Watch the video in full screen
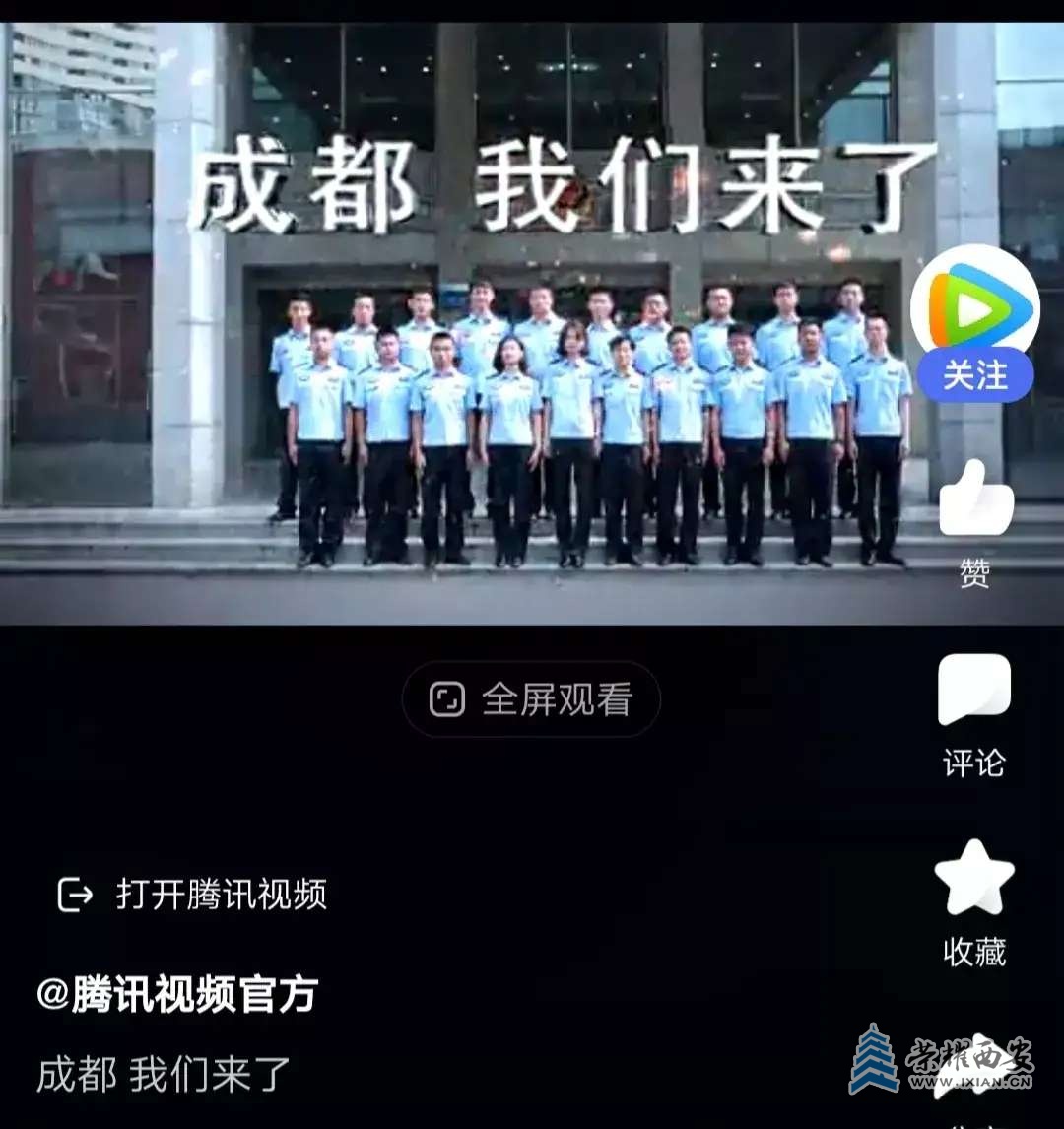The image size is (1064, 1129). point(531,699)
